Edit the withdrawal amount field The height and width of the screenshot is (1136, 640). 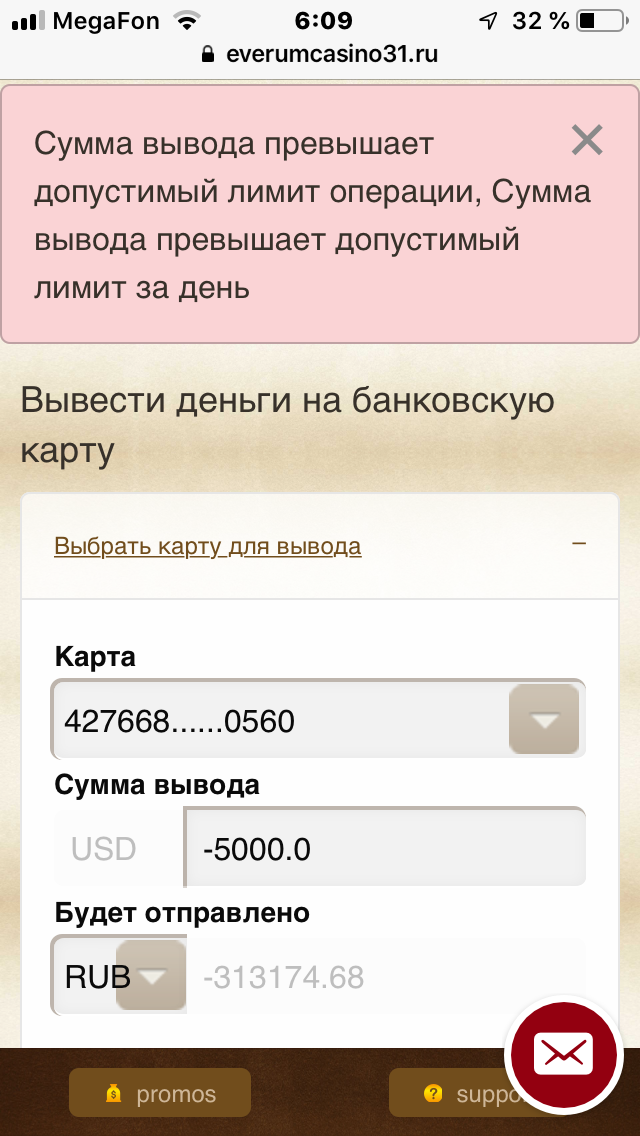(x=384, y=849)
